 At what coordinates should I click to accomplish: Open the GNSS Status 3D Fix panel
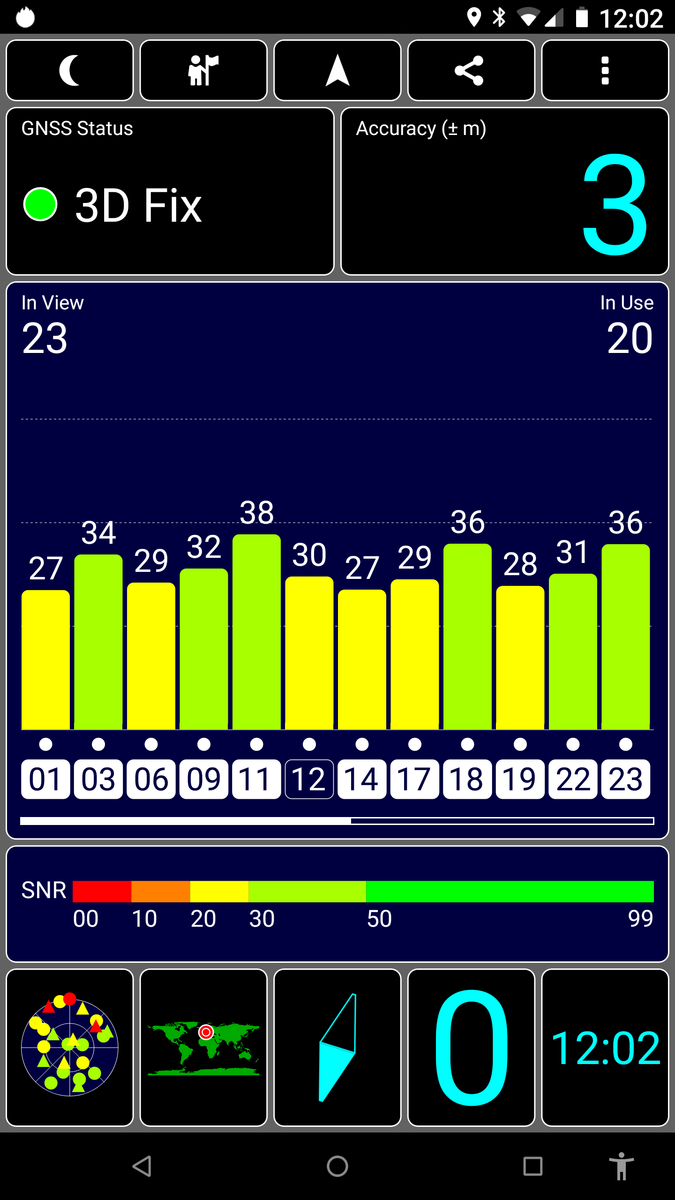tap(170, 191)
